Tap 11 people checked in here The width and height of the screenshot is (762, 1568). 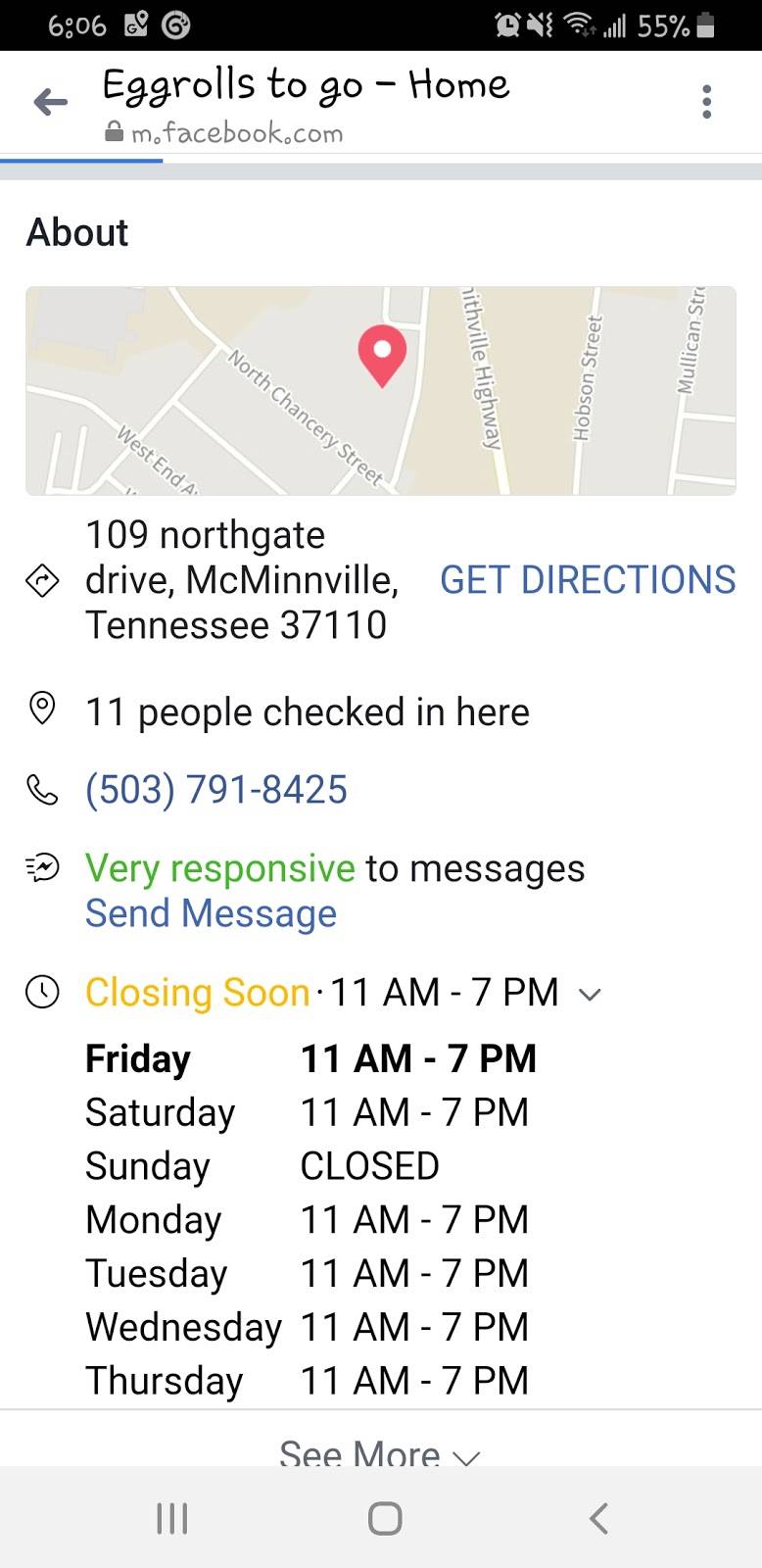click(308, 711)
